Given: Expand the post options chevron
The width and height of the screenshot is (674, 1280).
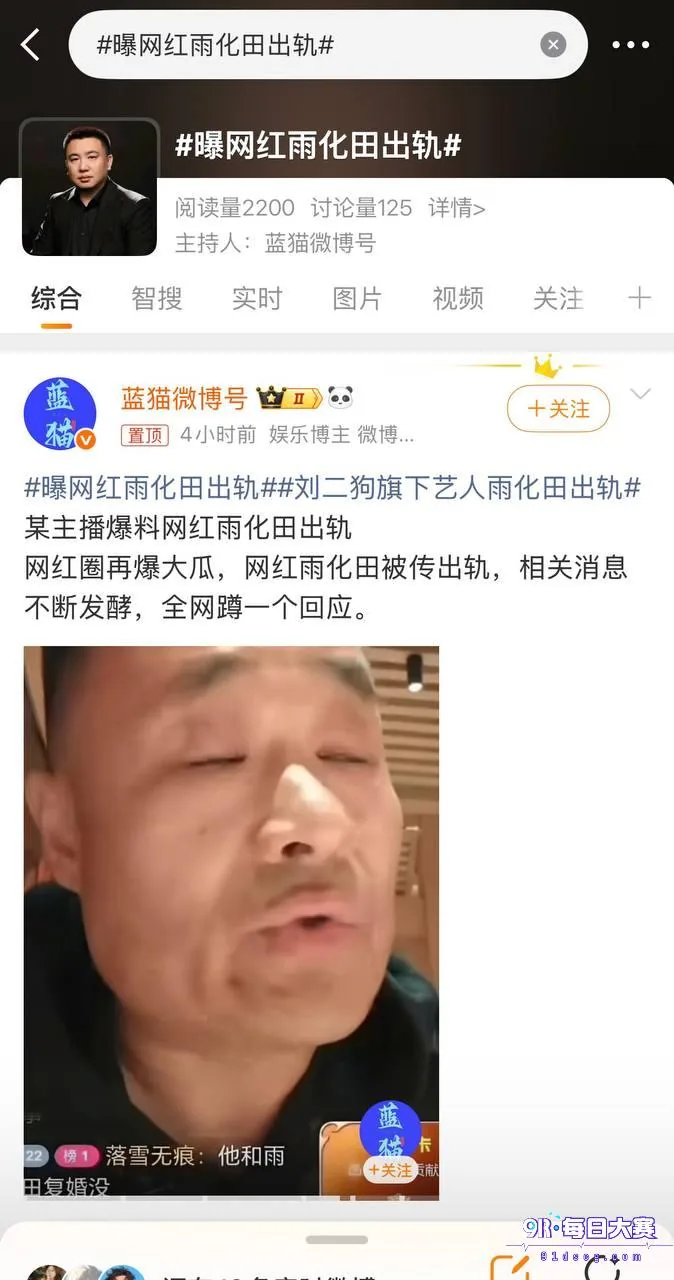Looking at the screenshot, I should click(x=640, y=394).
